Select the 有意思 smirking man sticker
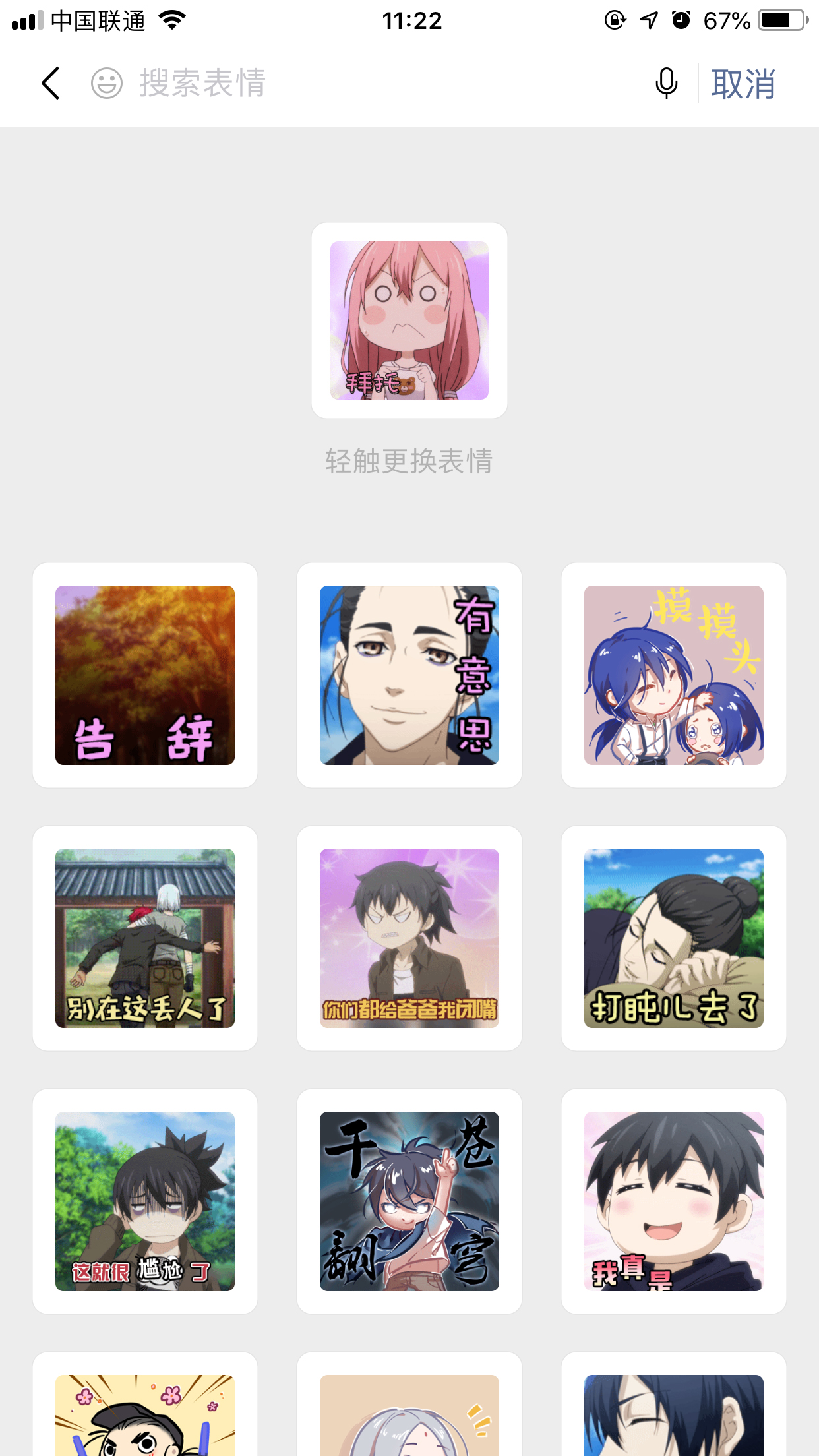 pyautogui.click(x=409, y=676)
